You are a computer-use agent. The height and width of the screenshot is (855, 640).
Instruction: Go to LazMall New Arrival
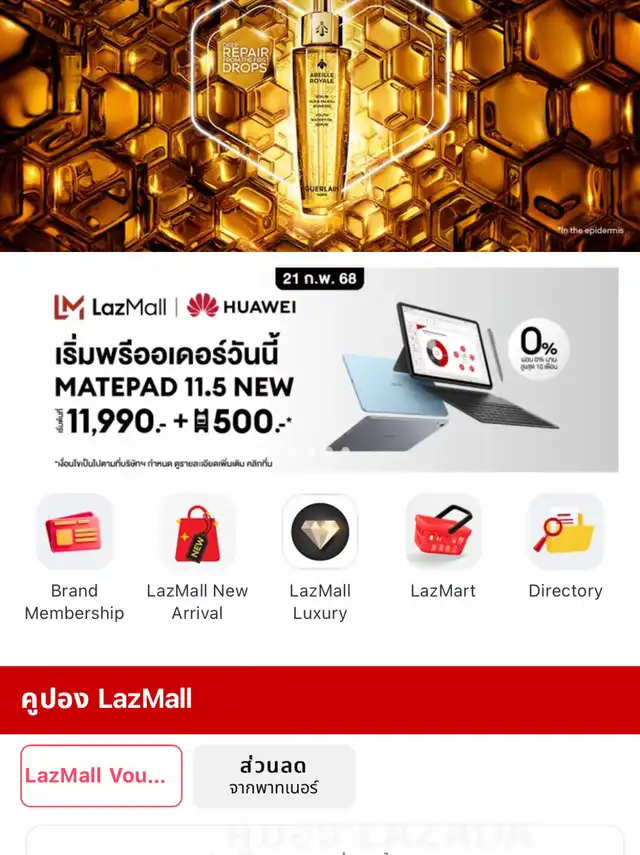pos(197,557)
